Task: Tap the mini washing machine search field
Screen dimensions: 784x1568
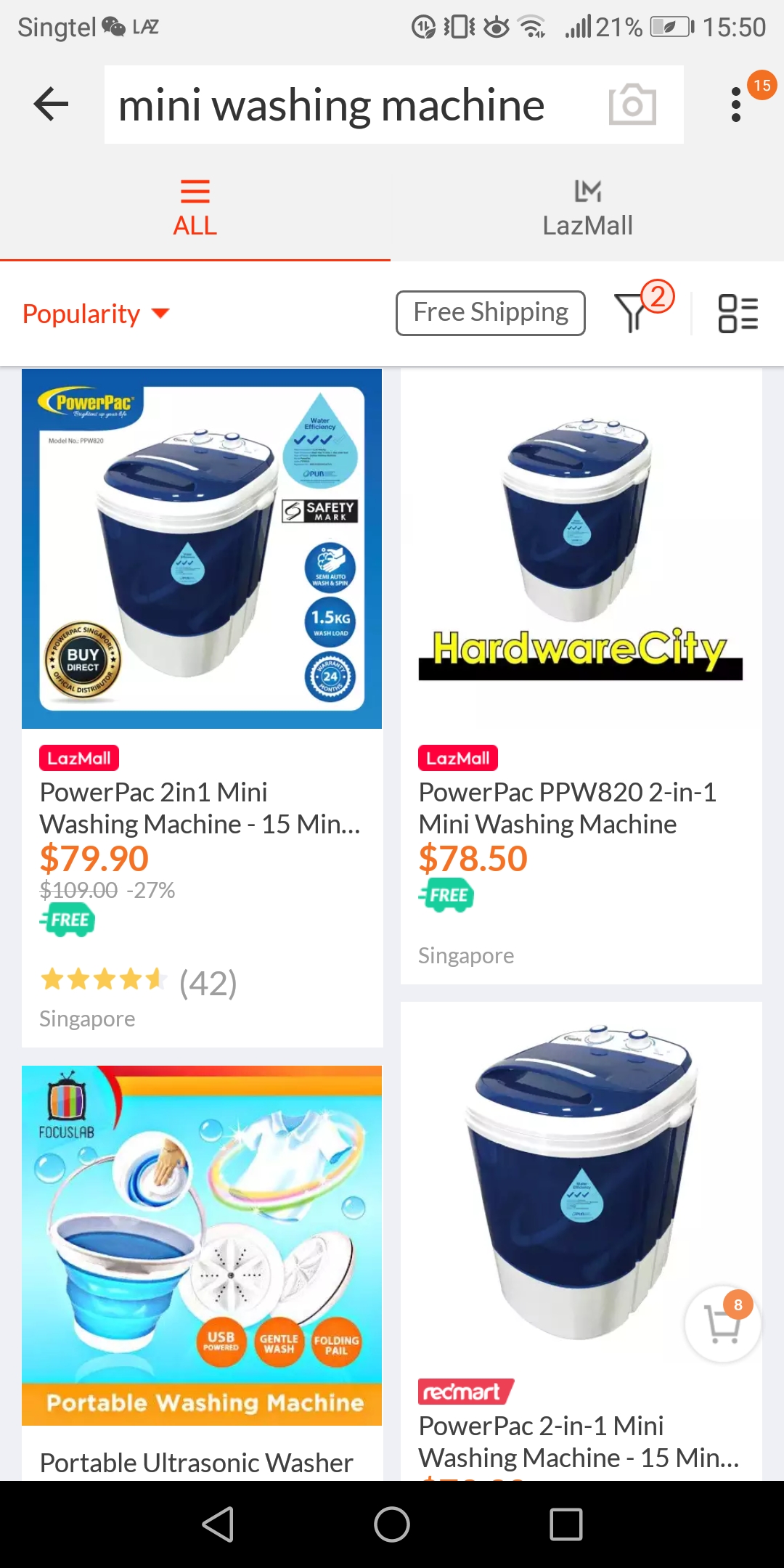Action: pos(348,105)
